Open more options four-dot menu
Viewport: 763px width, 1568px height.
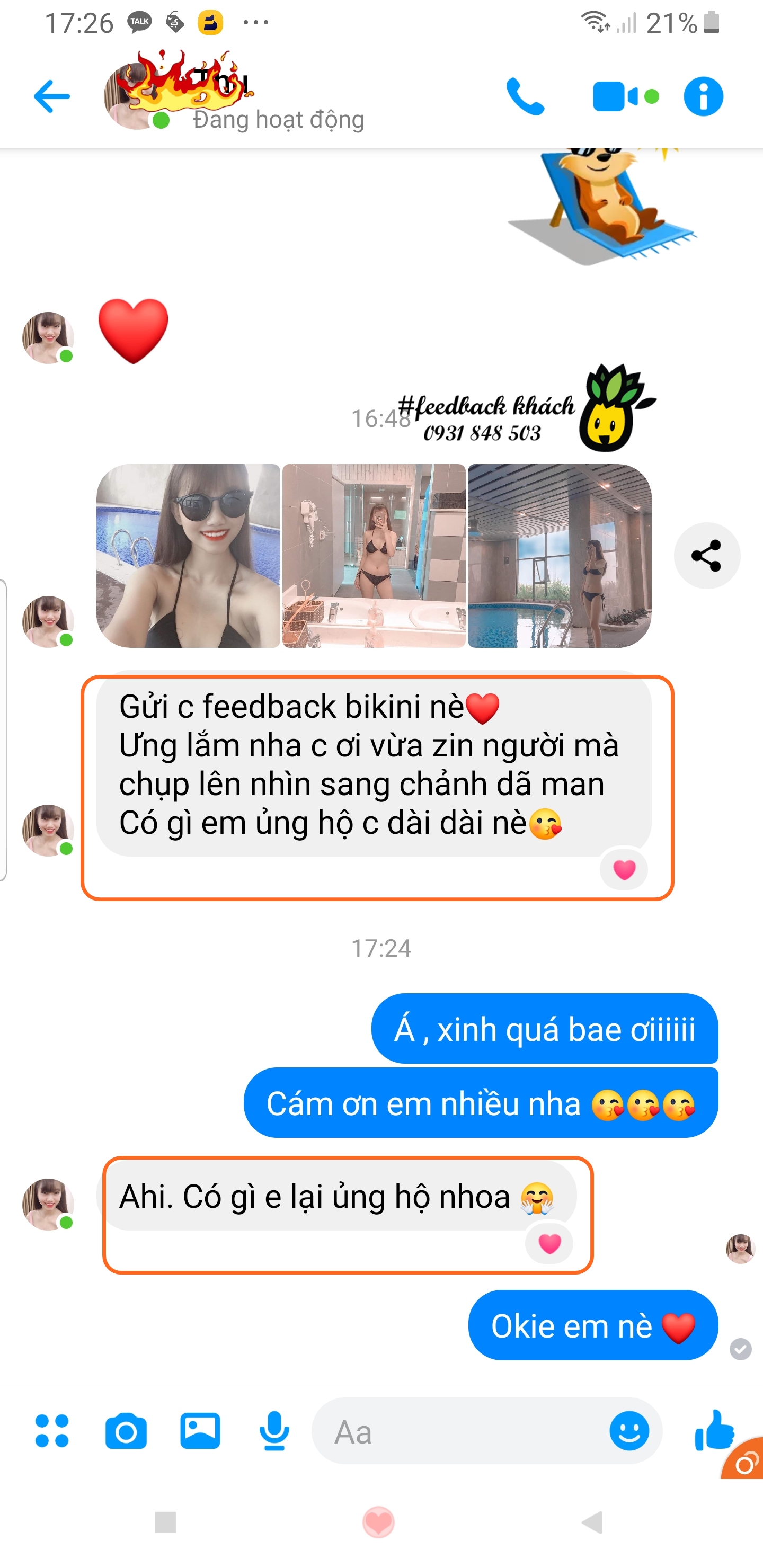click(52, 1431)
